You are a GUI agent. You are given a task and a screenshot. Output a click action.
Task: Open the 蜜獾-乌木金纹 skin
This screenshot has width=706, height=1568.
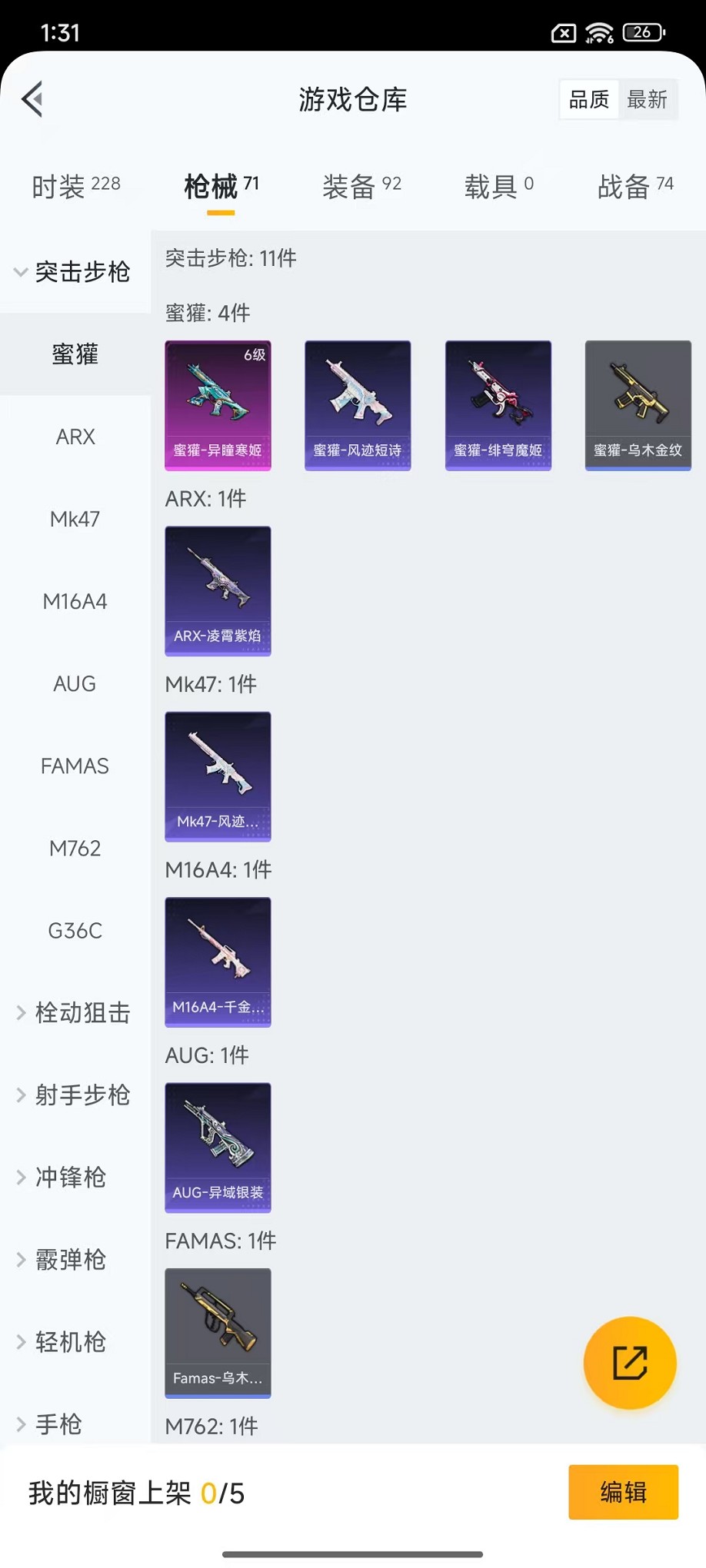tap(638, 405)
